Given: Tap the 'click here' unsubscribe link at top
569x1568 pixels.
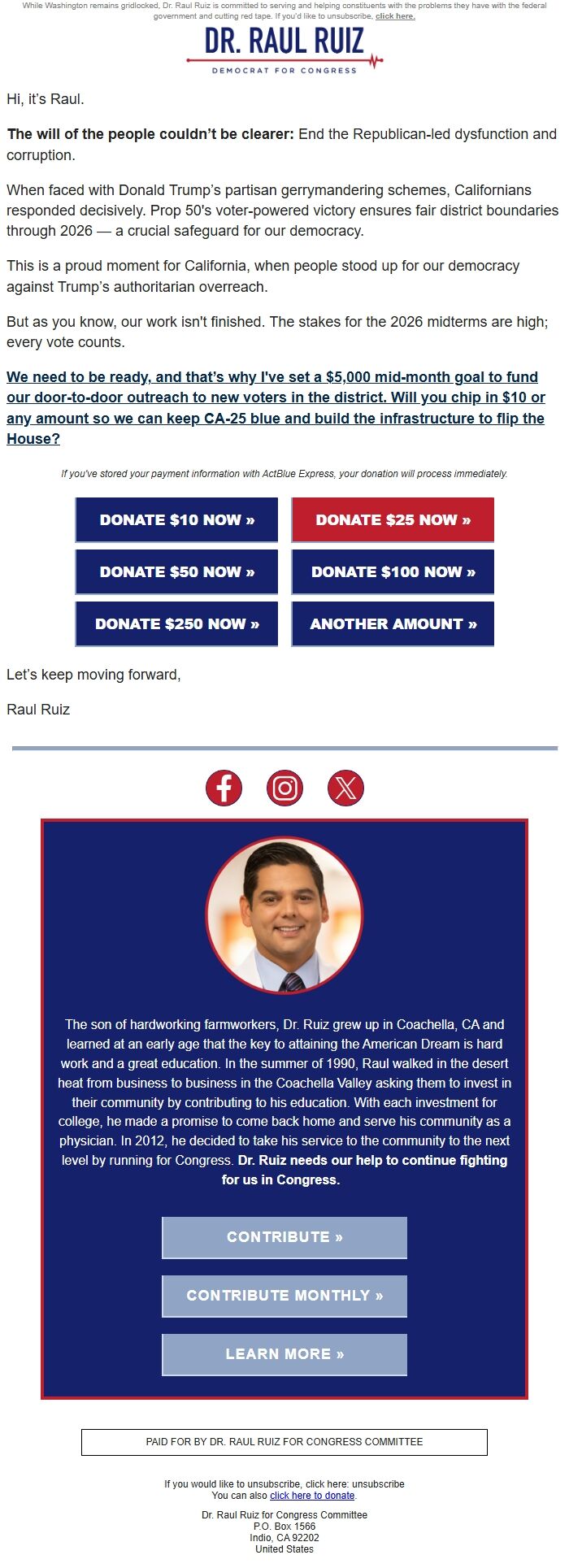Looking at the screenshot, I should 395,16.
